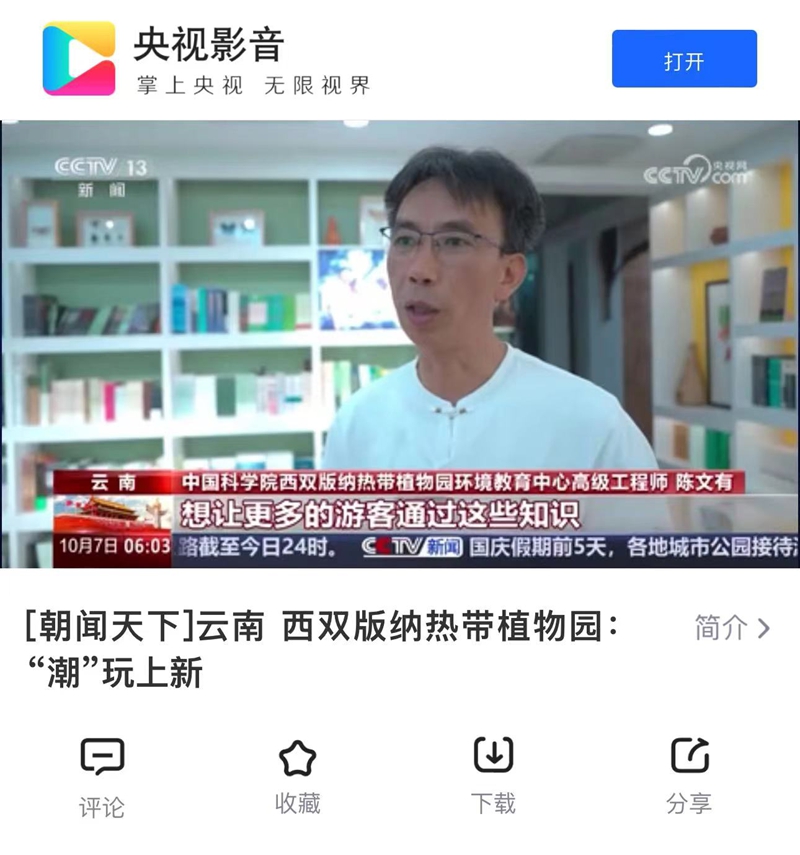Image resolution: width=800 pixels, height=855 pixels.
Task: Tap 下载 to download the video
Action: (493, 776)
